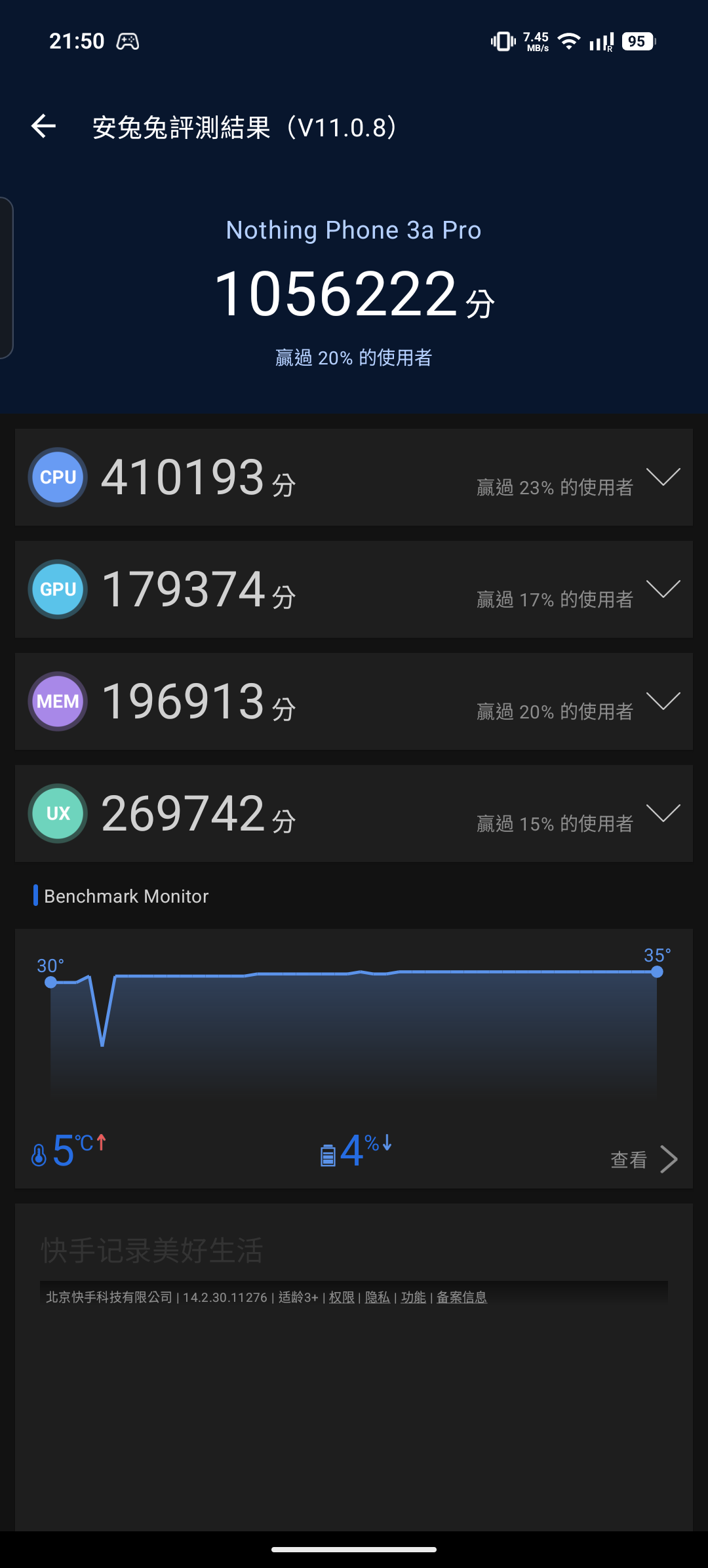Expand the GPU score breakdown
Image resolution: width=708 pixels, height=1568 pixels.
[663, 589]
